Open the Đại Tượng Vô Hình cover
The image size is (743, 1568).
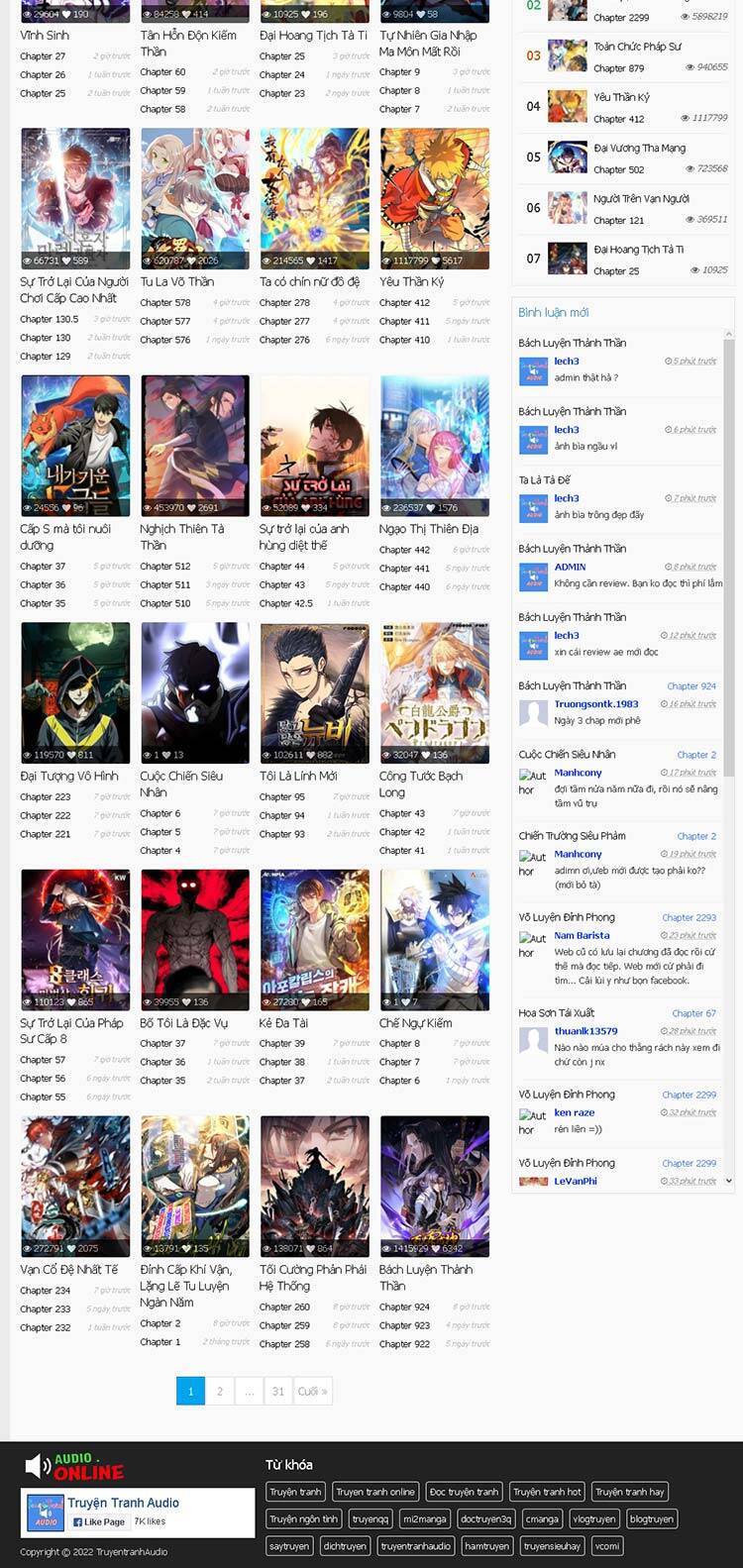click(75, 691)
